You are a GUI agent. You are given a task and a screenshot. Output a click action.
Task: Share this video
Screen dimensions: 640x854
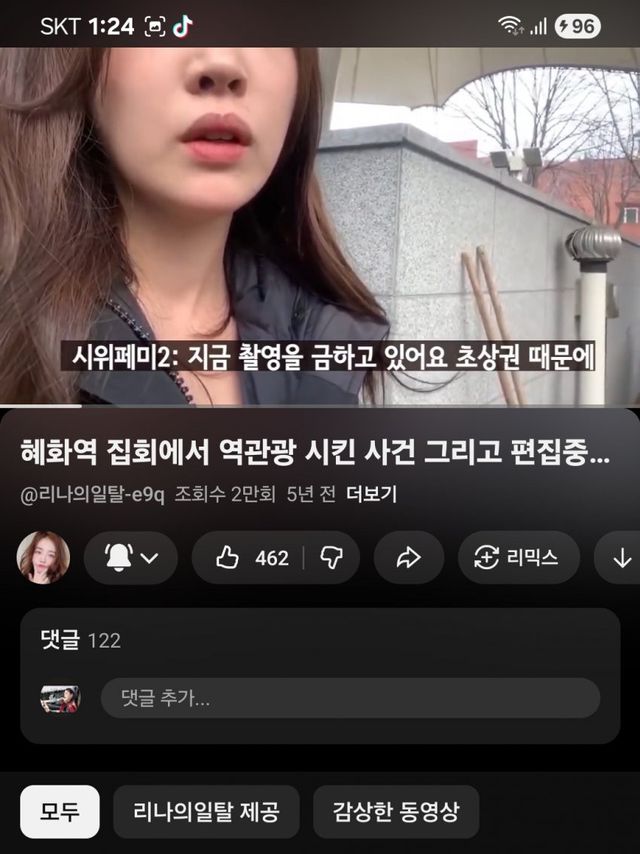408,558
